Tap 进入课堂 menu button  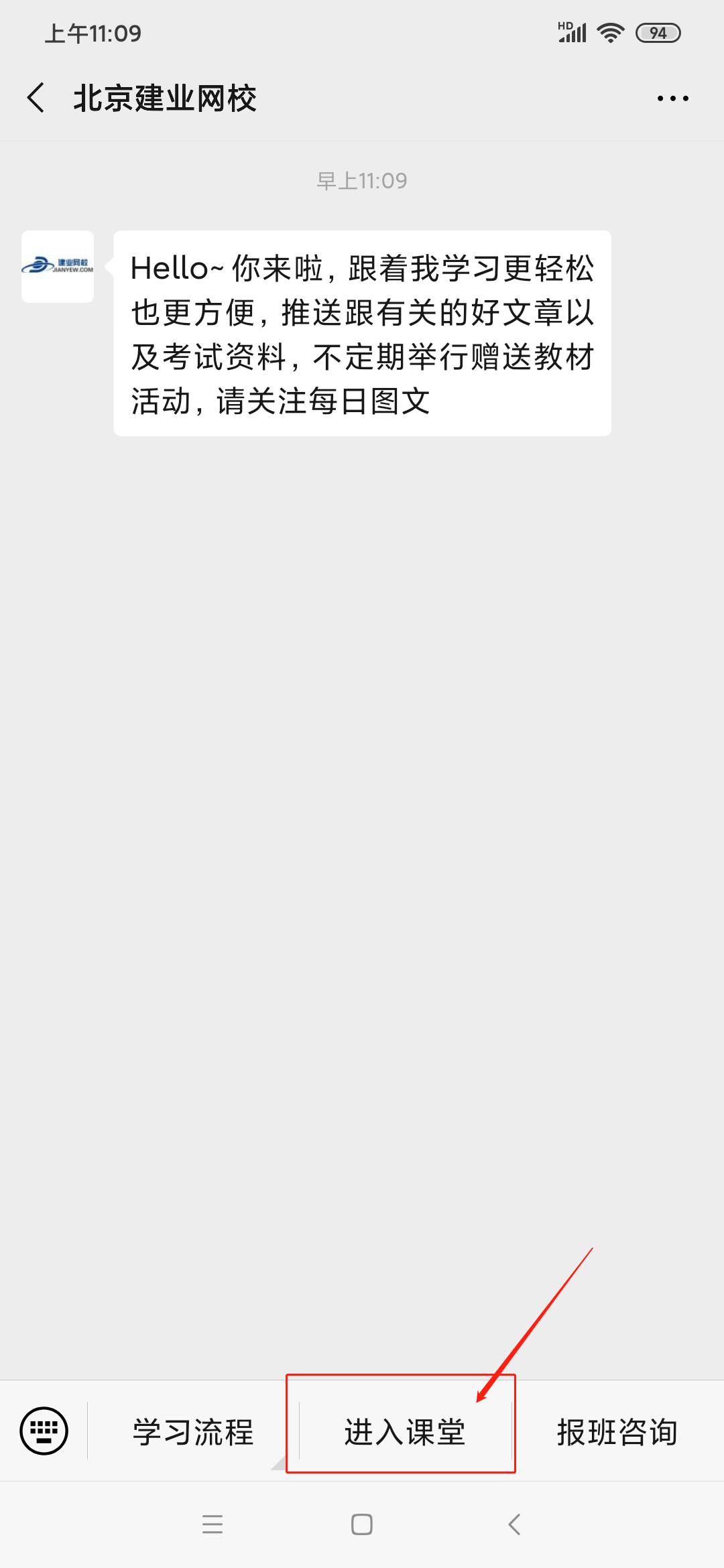pyautogui.click(x=404, y=1432)
